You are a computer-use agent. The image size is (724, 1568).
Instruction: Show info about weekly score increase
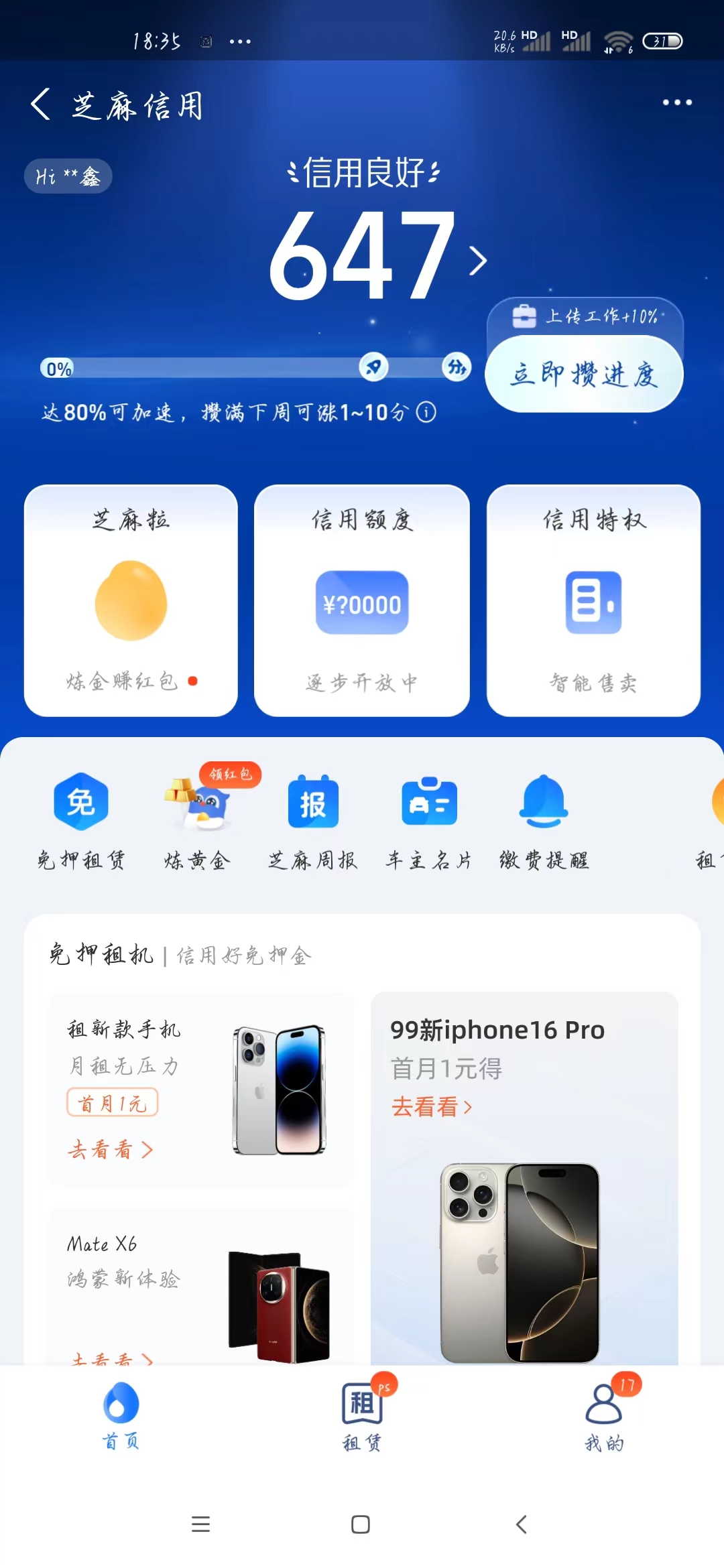pos(426,412)
